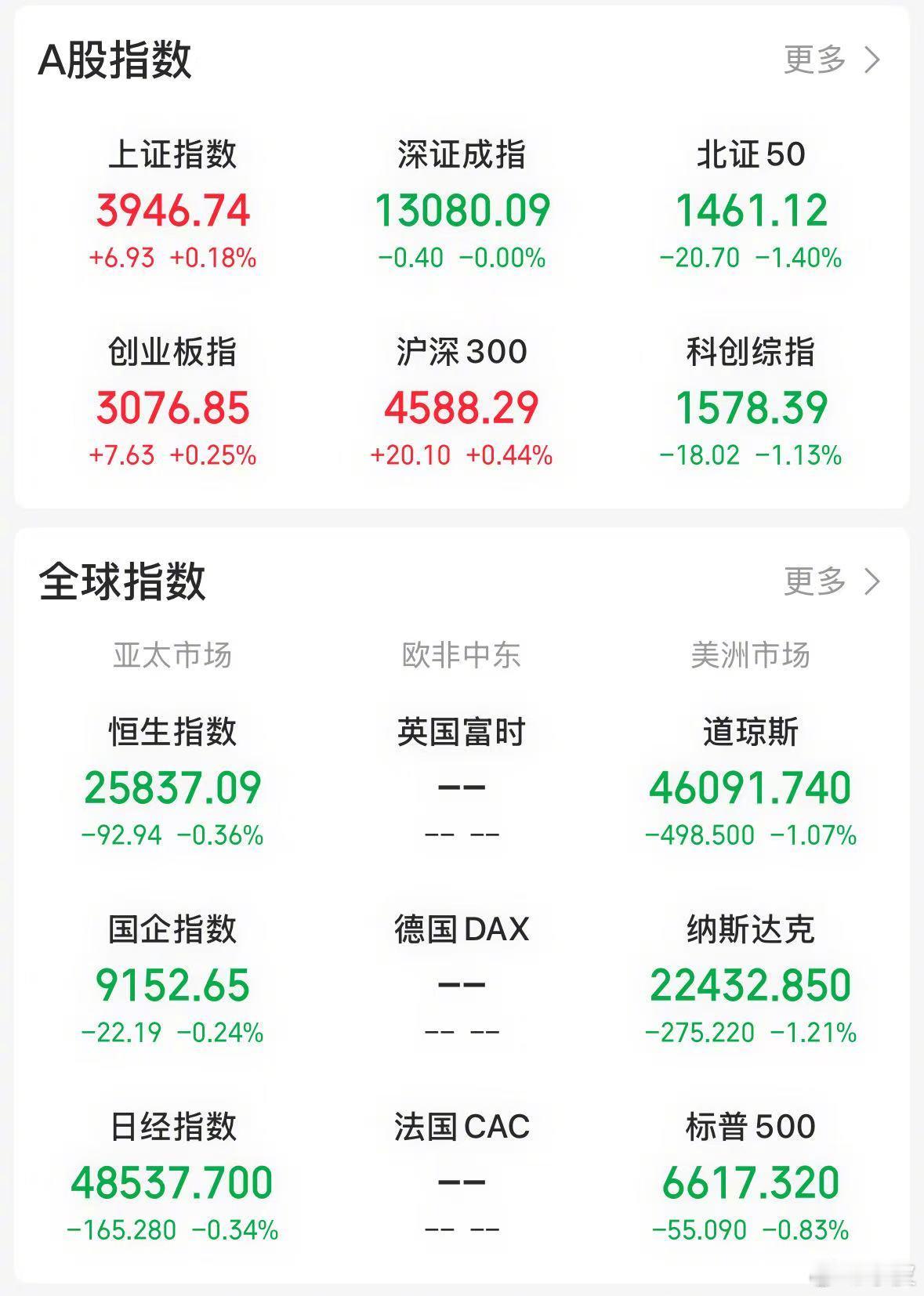Open the 科创综指 card
Image resolution: width=924 pixels, height=1296 pixels.
pos(751,402)
